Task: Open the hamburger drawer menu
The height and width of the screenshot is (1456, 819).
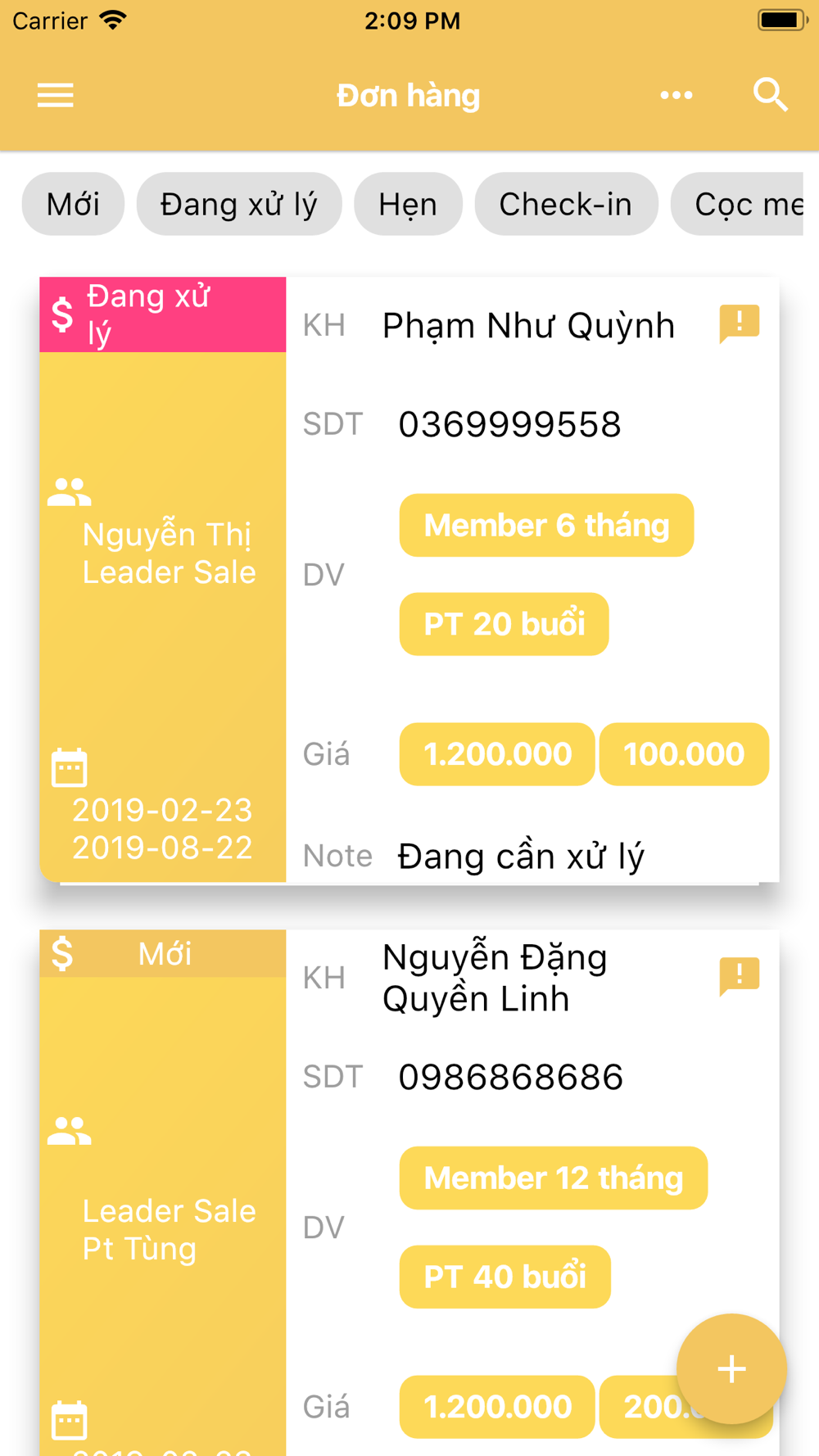Action: tap(56, 96)
